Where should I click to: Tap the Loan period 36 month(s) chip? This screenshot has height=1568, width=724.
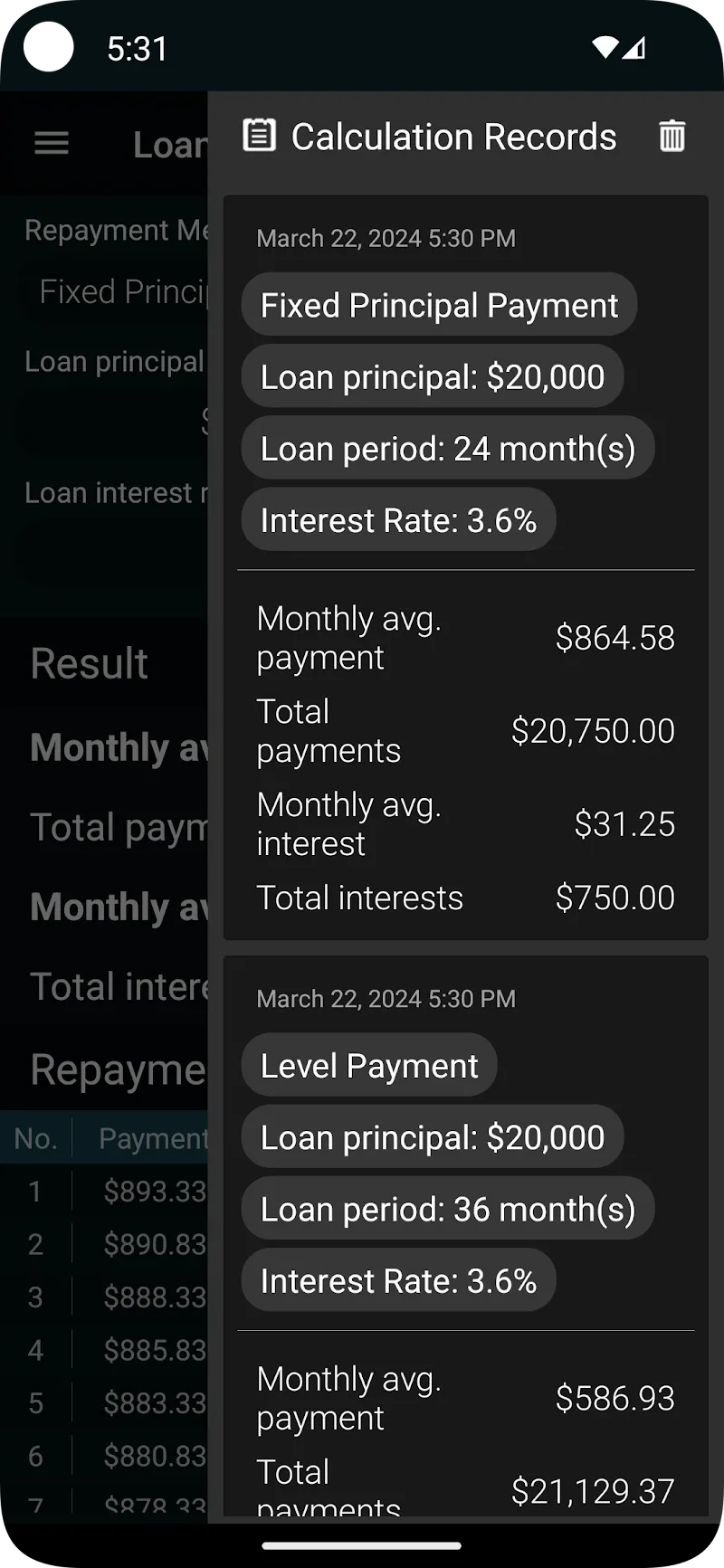448,1208
